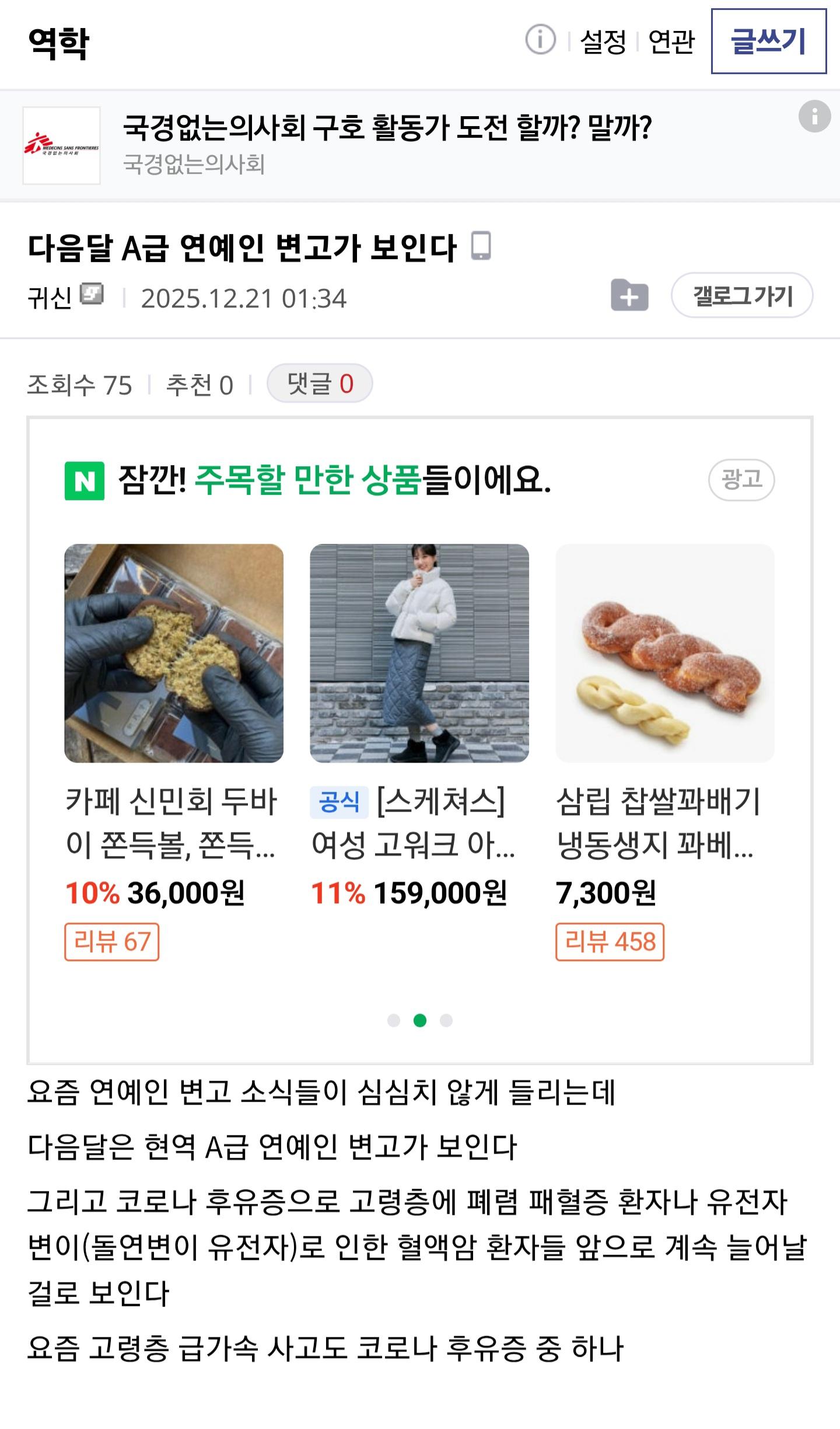
Task: Jump to the third ad carousel page dot
Action: point(446,1020)
